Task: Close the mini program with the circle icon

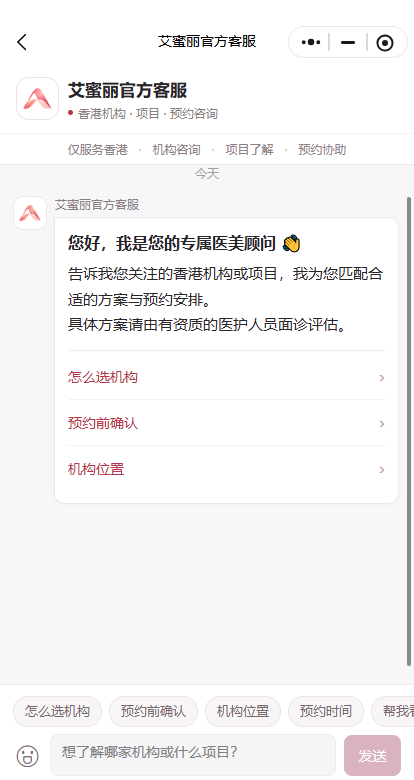Action: tap(385, 43)
